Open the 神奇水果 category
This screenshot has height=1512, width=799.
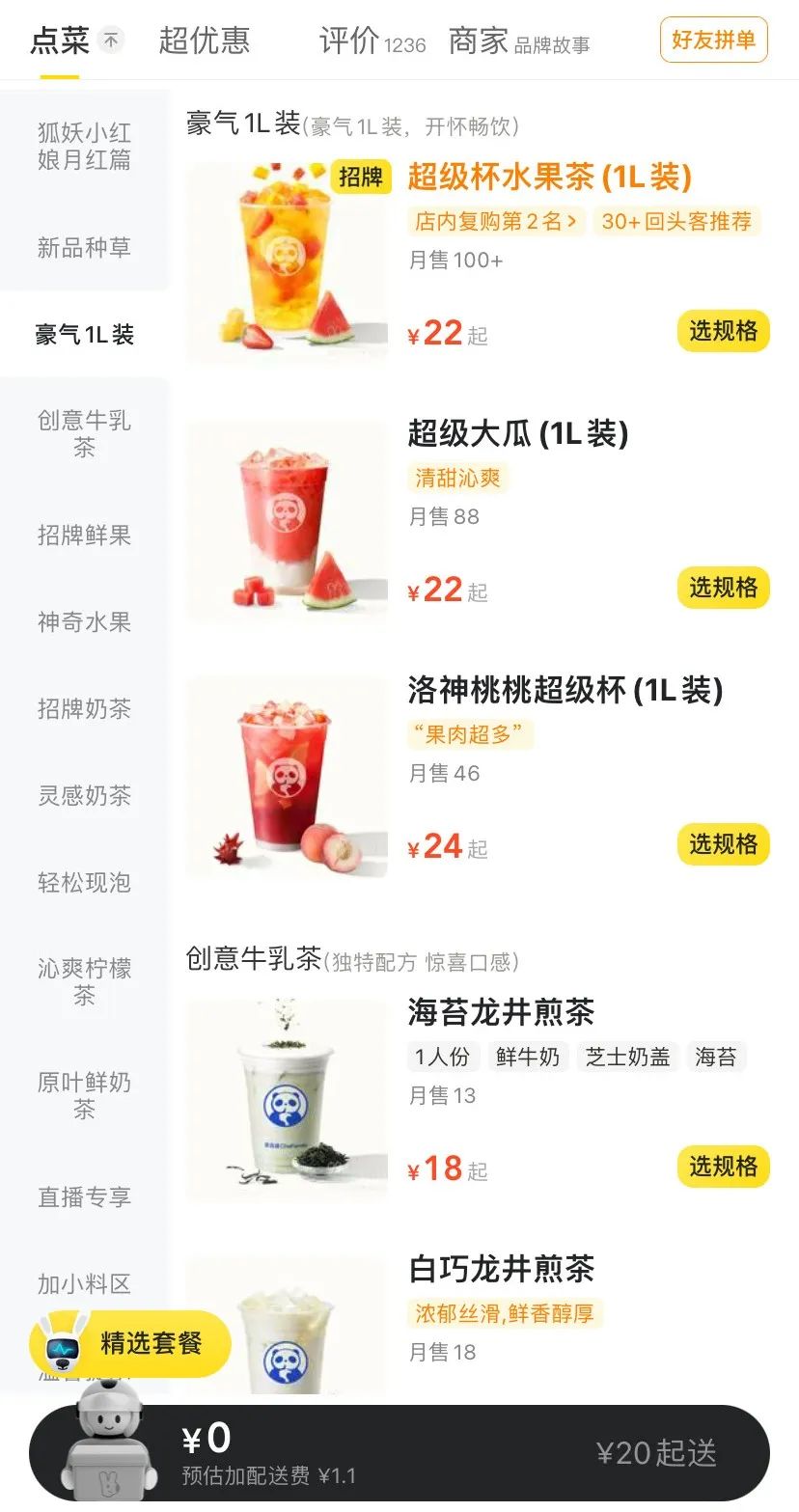click(x=84, y=622)
